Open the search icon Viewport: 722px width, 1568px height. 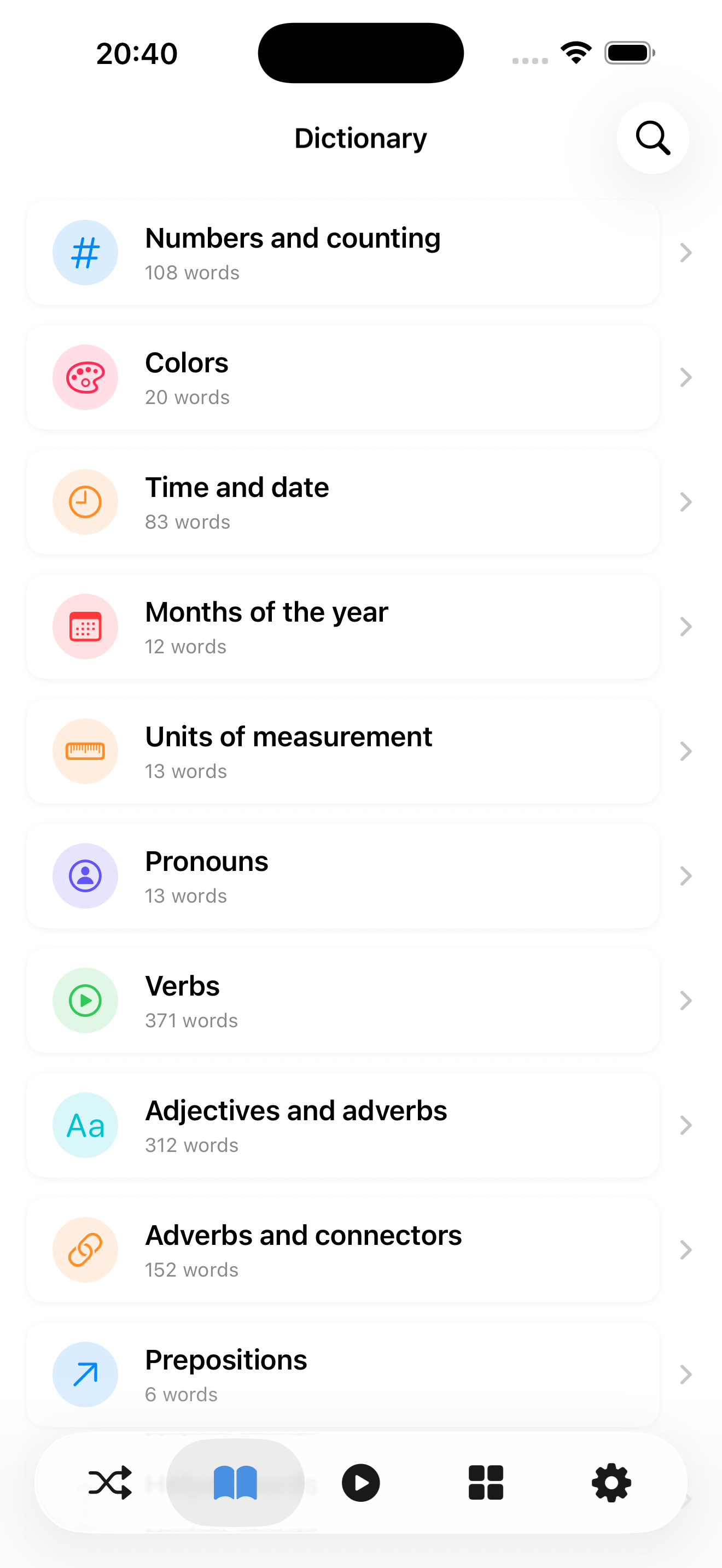652,138
